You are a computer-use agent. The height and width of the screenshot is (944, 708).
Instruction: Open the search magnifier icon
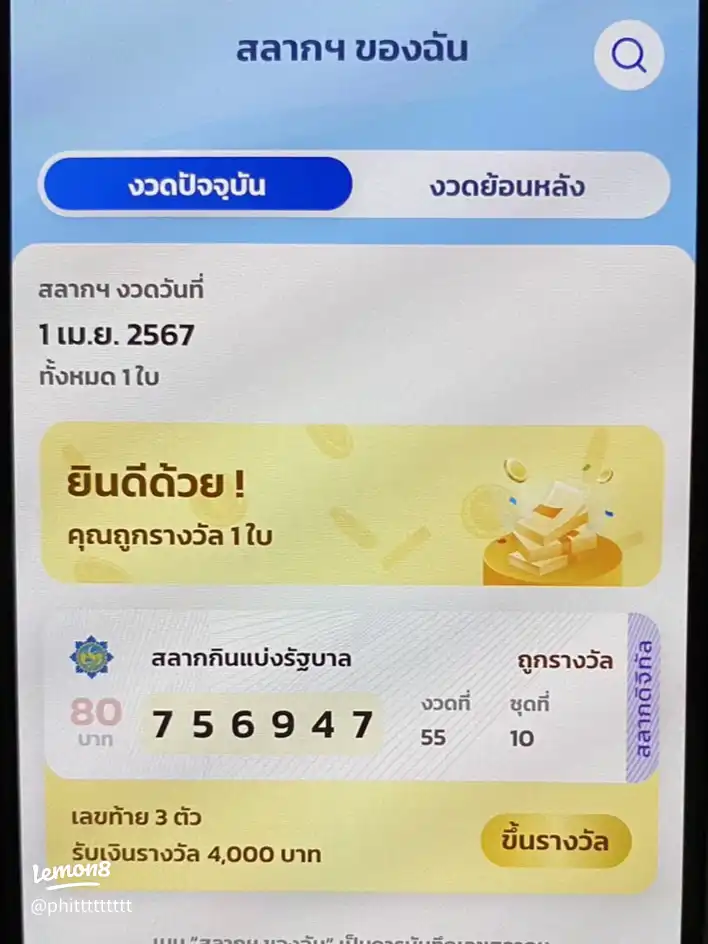pyautogui.click(x=628, y=56)
